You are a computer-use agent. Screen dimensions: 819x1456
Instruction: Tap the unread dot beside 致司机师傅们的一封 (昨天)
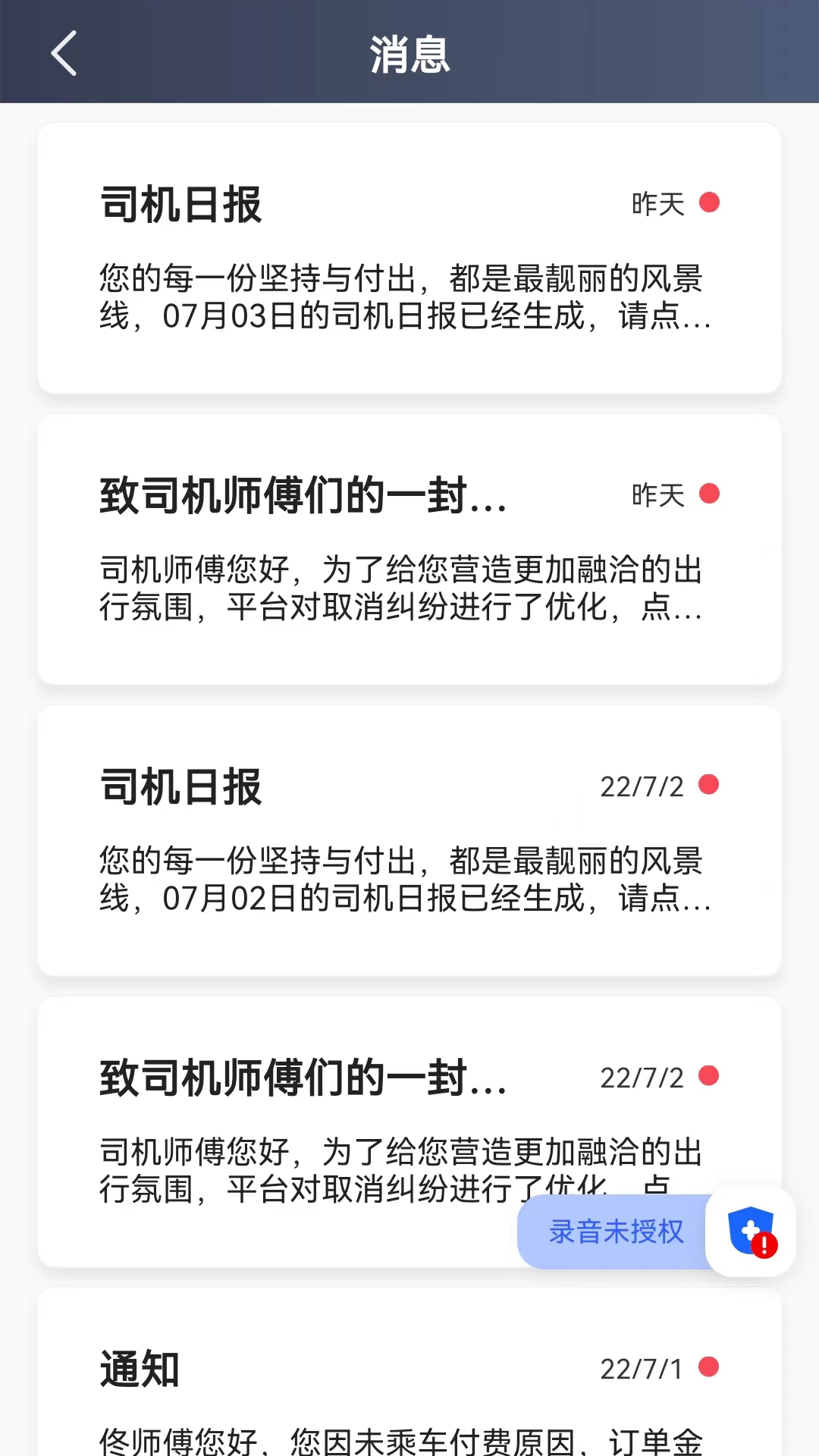(709, 494)
